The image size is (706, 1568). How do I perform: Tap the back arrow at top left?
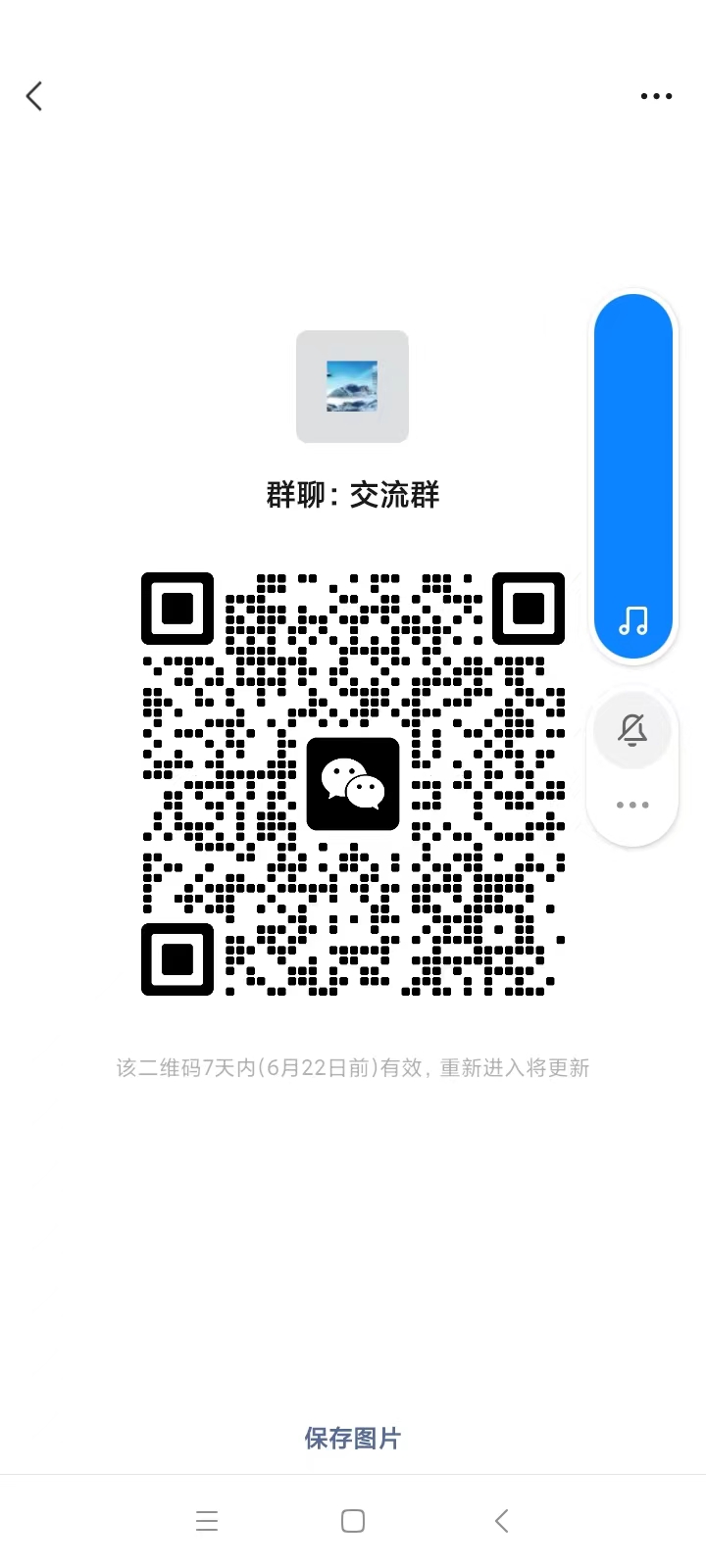[34, 95]
